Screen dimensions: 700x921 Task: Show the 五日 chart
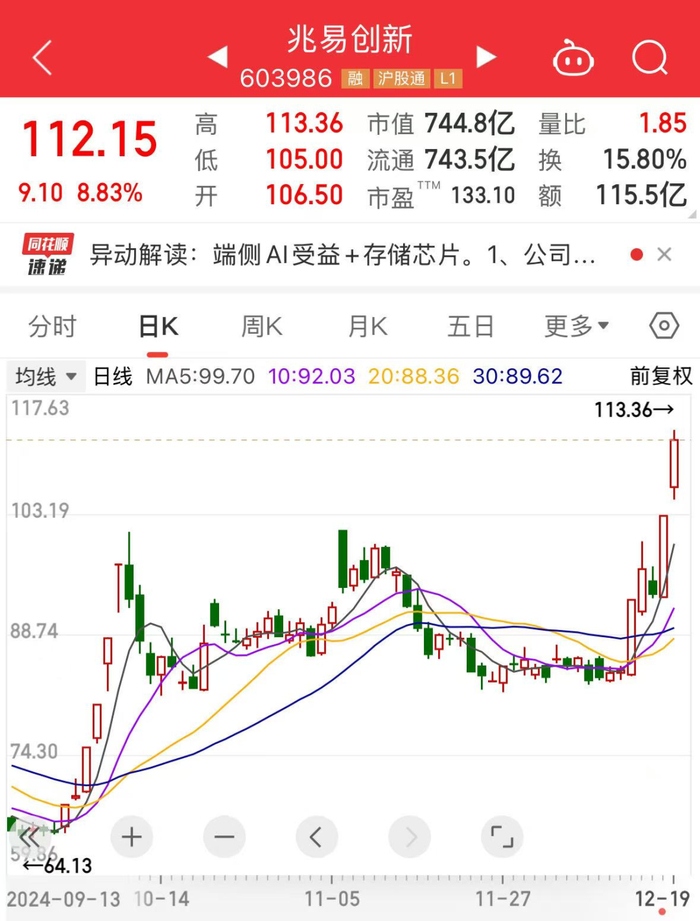(x=470, y=326)
